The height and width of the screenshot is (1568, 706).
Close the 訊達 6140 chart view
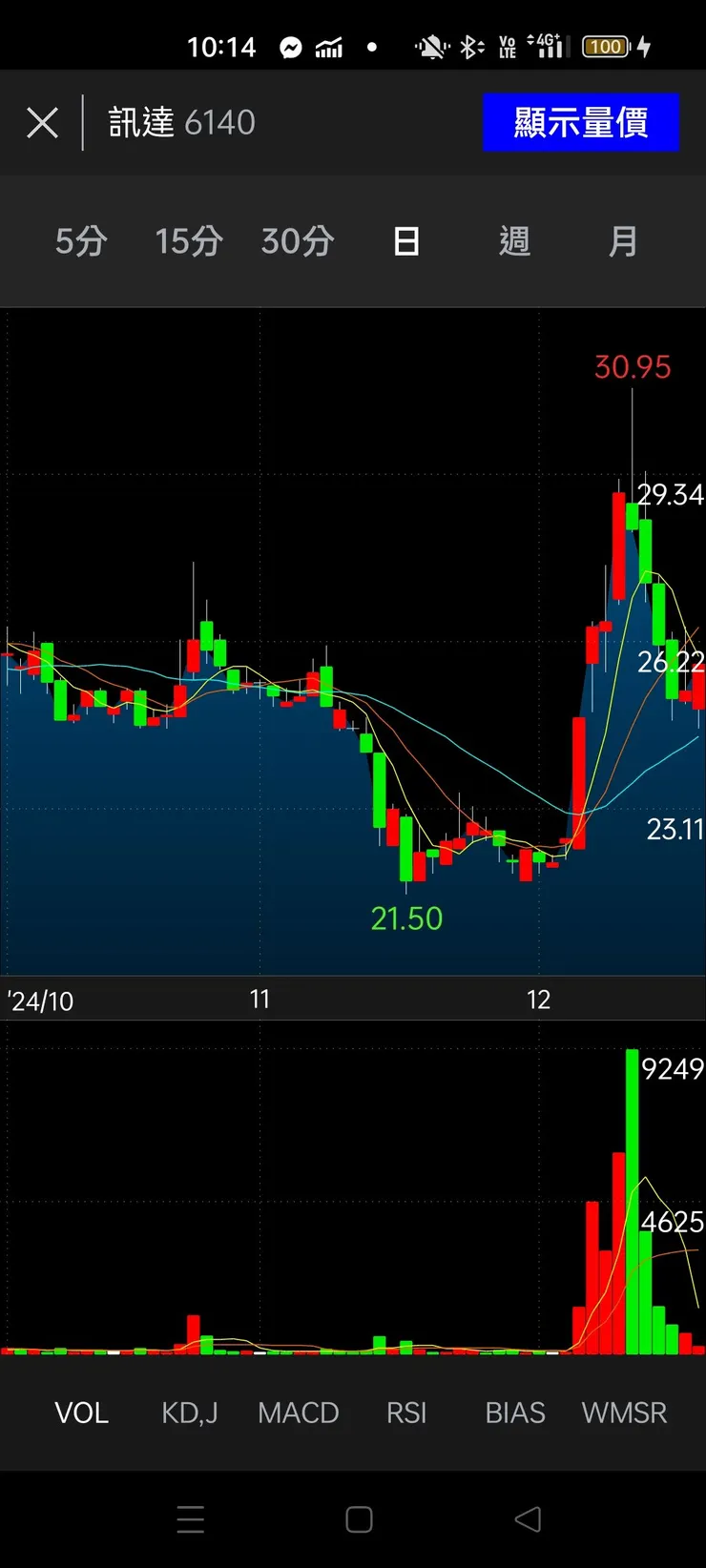tap(42, 123)
